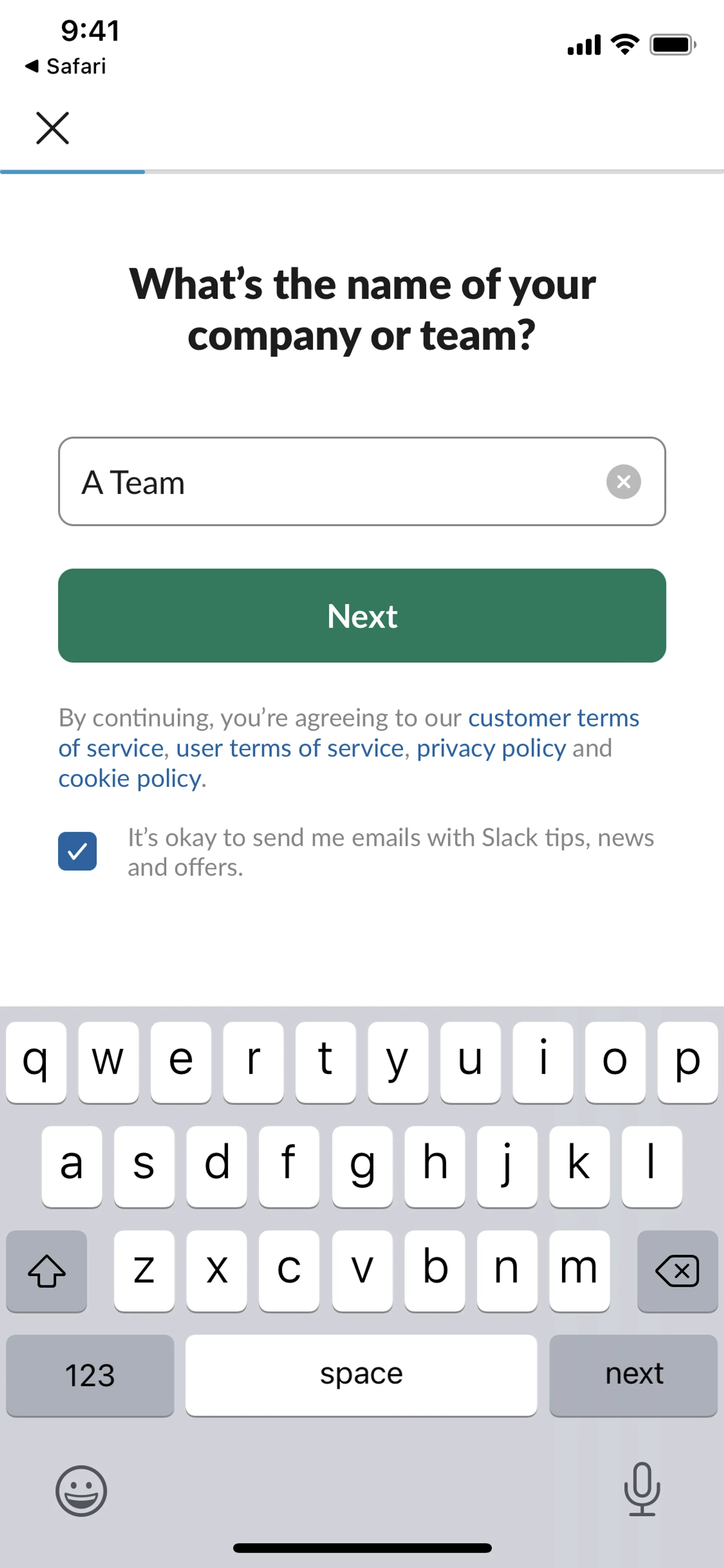Viewport: 724px width, 1568px height.
Task: Open the privacy policy link
Action: click(x=491, y=748)
